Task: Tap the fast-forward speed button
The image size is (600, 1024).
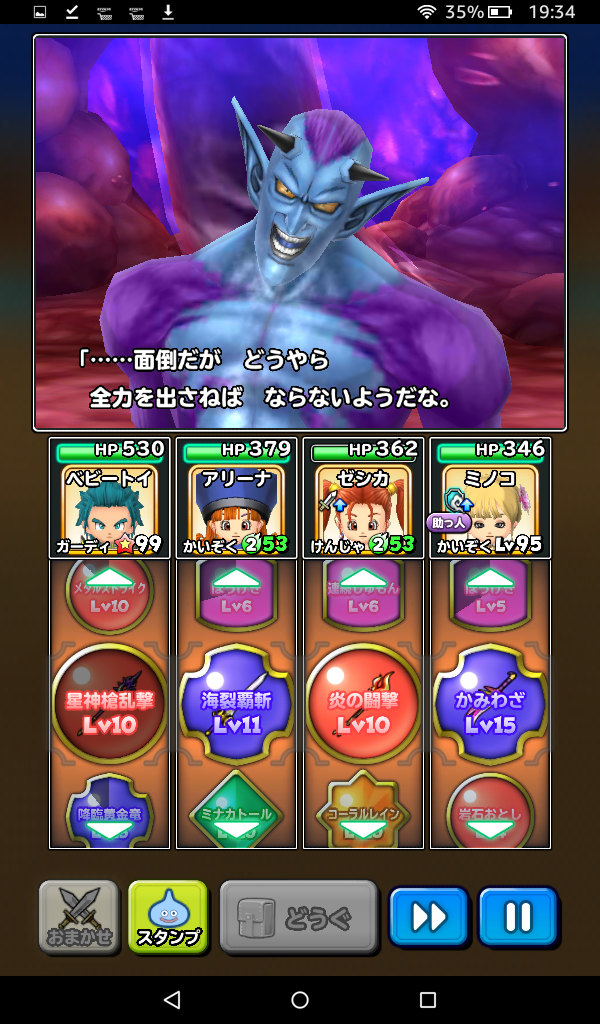Action: [x=428, y=916]
